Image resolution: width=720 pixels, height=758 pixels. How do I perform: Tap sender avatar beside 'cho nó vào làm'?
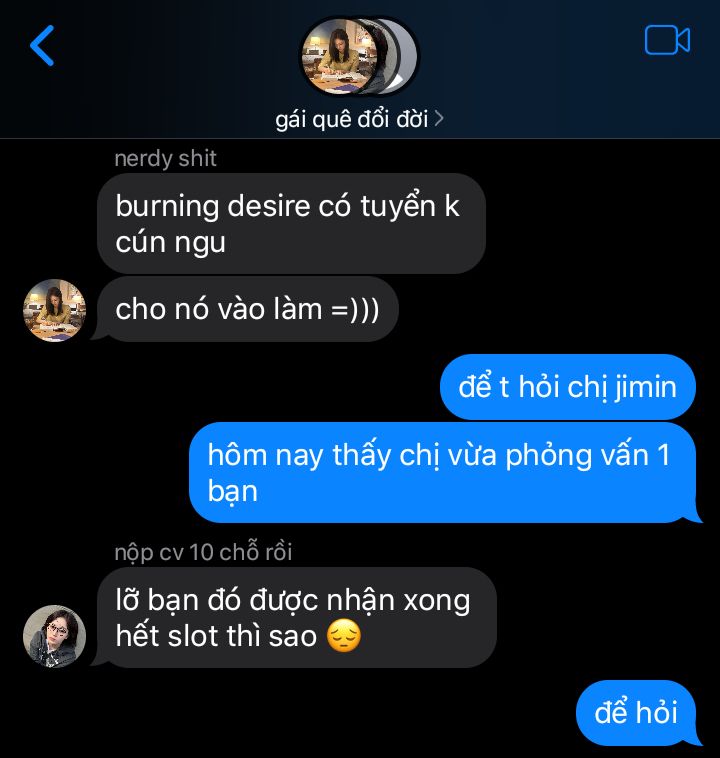(x=54, y=310)
